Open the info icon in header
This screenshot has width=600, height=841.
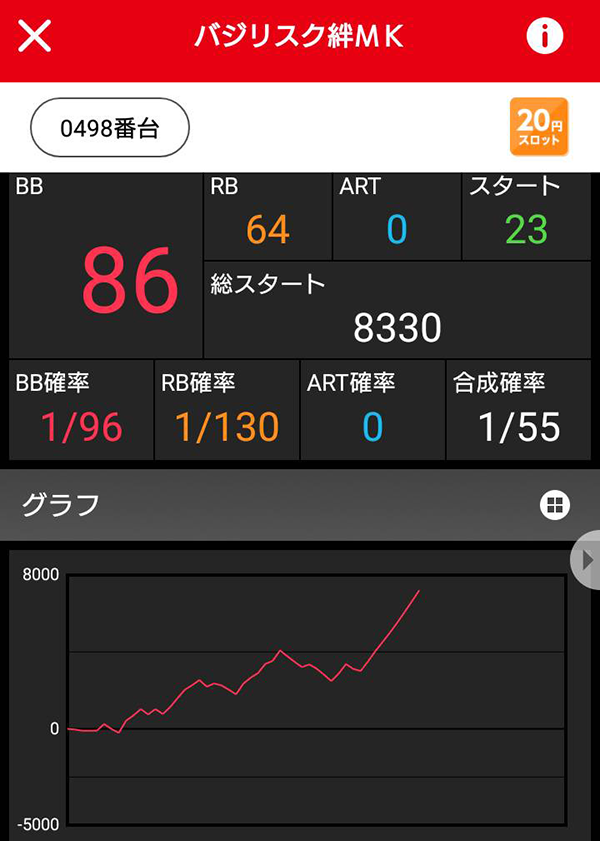click(x=545, y=37)
